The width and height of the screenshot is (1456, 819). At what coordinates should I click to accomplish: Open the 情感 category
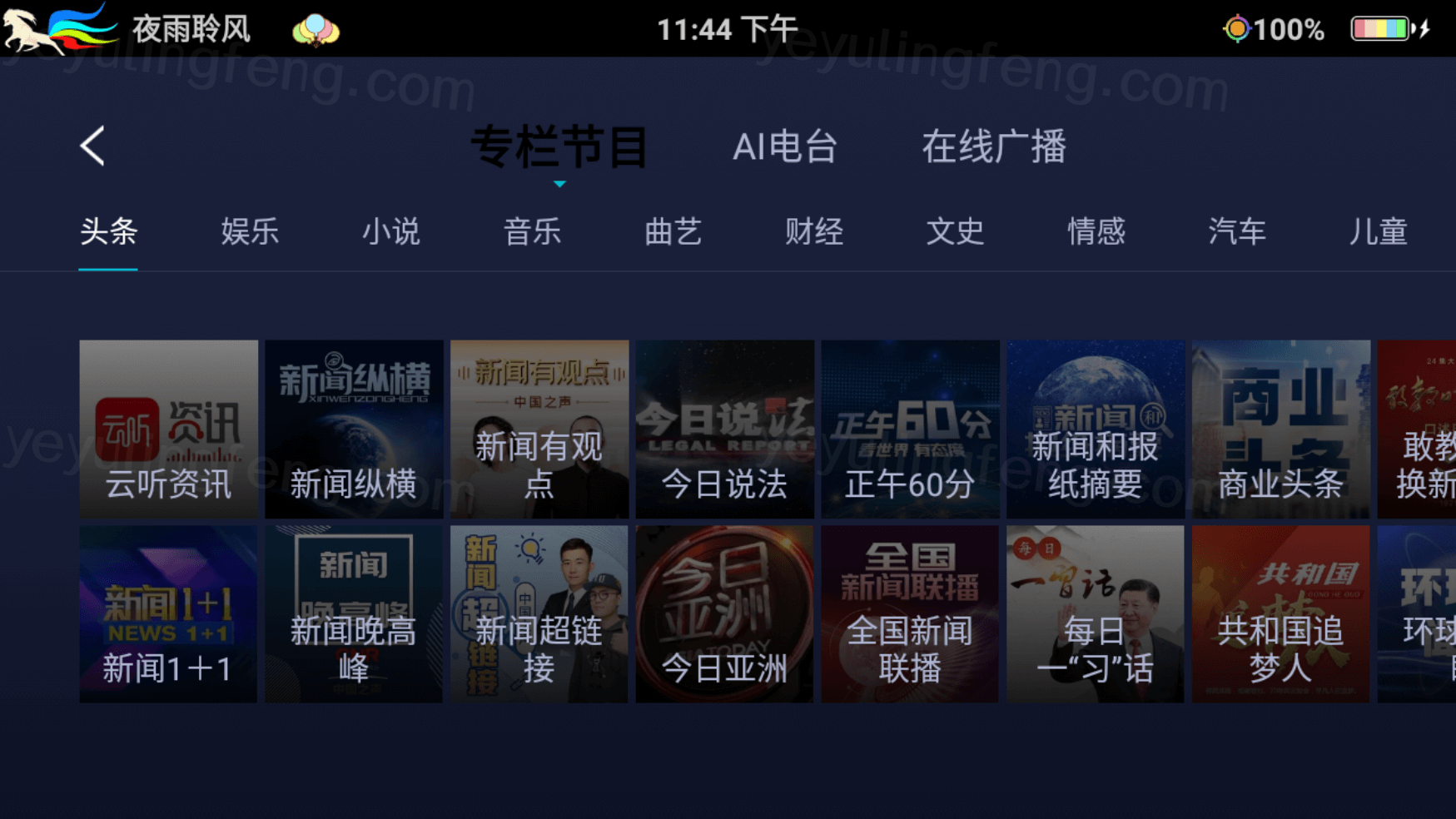(1096, 231)
